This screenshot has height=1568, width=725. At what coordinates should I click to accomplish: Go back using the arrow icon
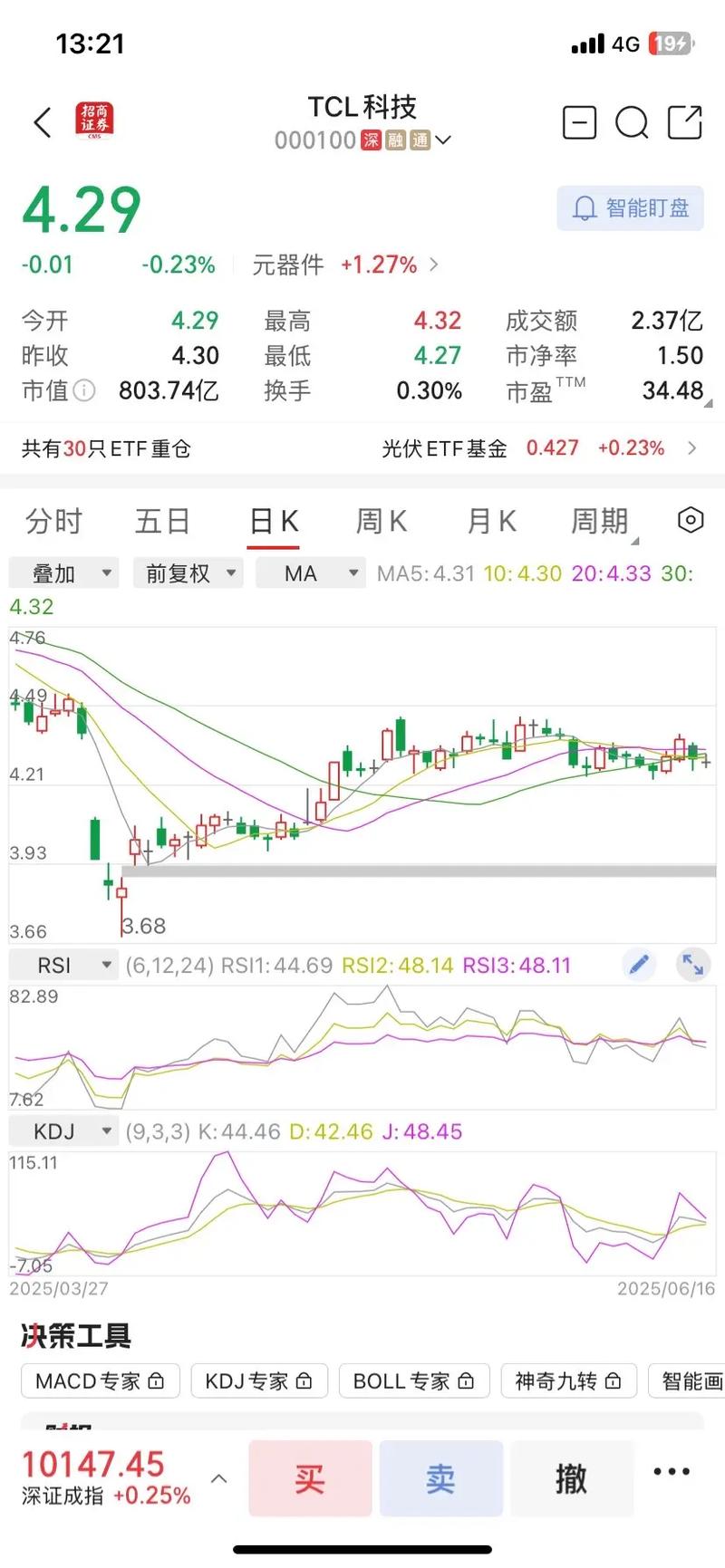coord(43,122)
